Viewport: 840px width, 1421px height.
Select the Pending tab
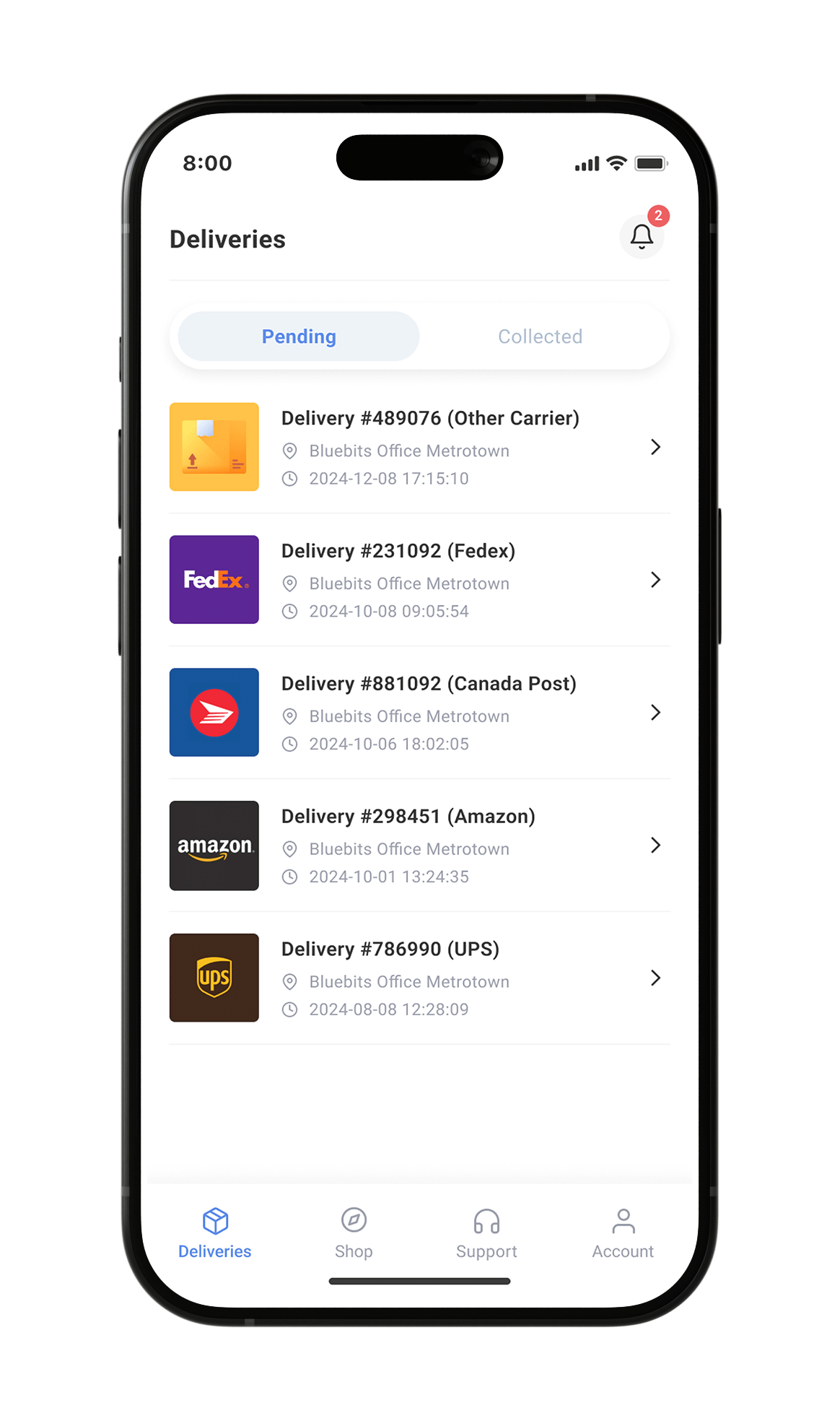(x=299, y=336)
